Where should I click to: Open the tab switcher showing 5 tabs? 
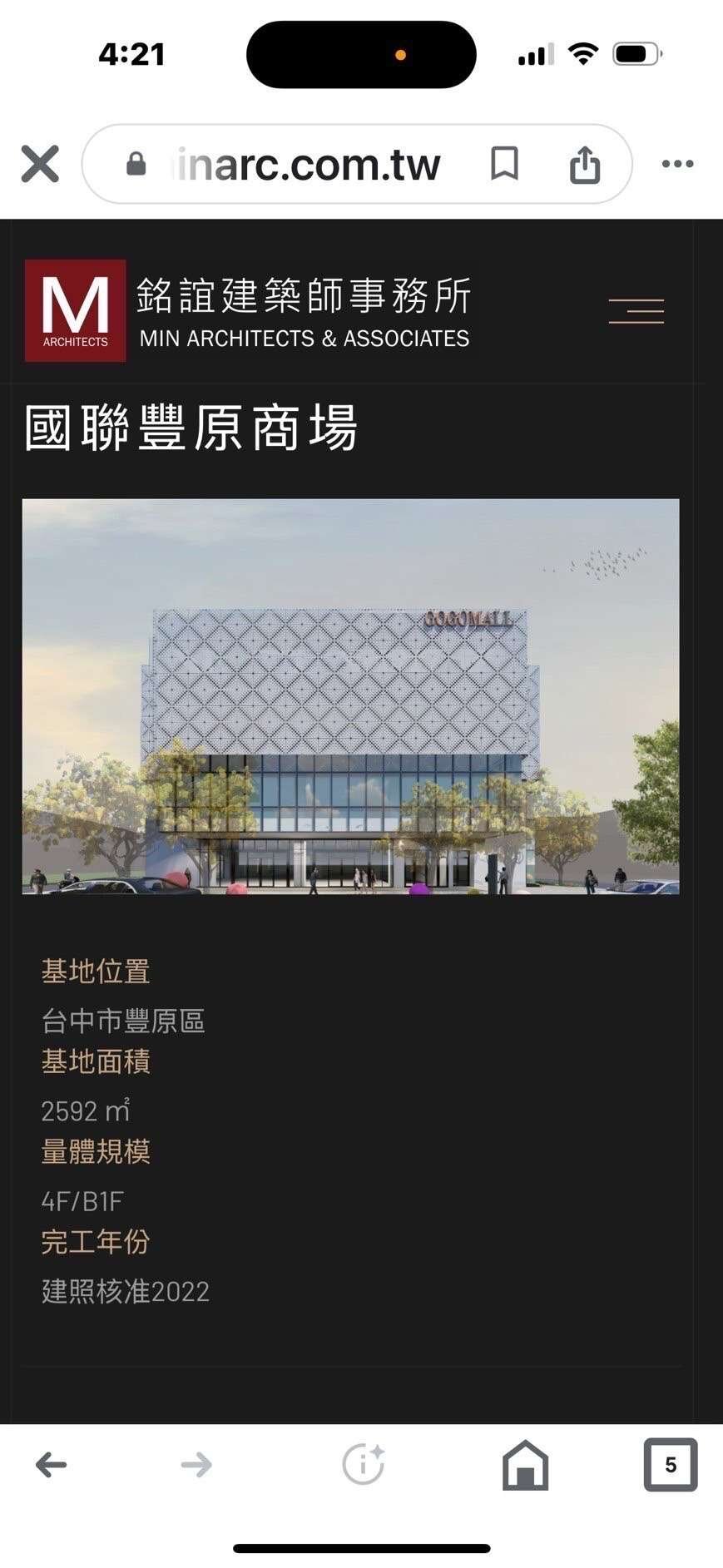[670, 1465]
